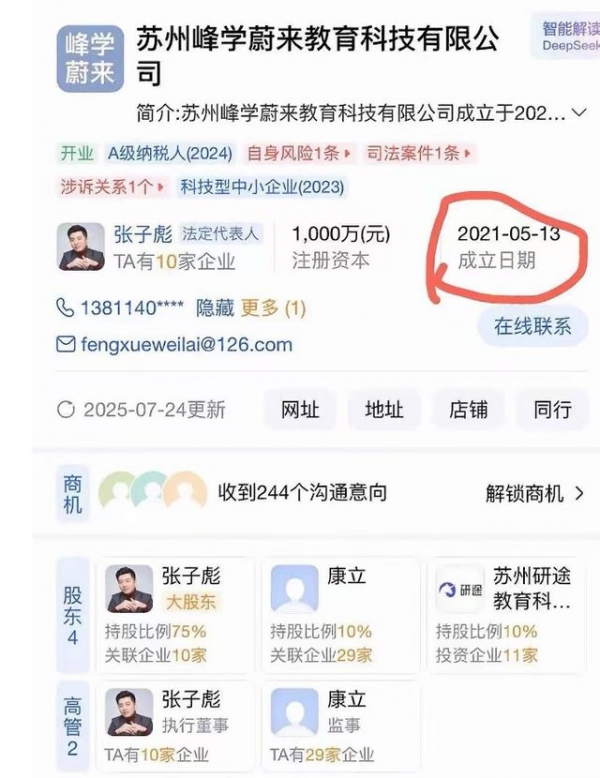Tap the email fengxueweilai@126.com
The image size is (600, 778).
point(185,344)
